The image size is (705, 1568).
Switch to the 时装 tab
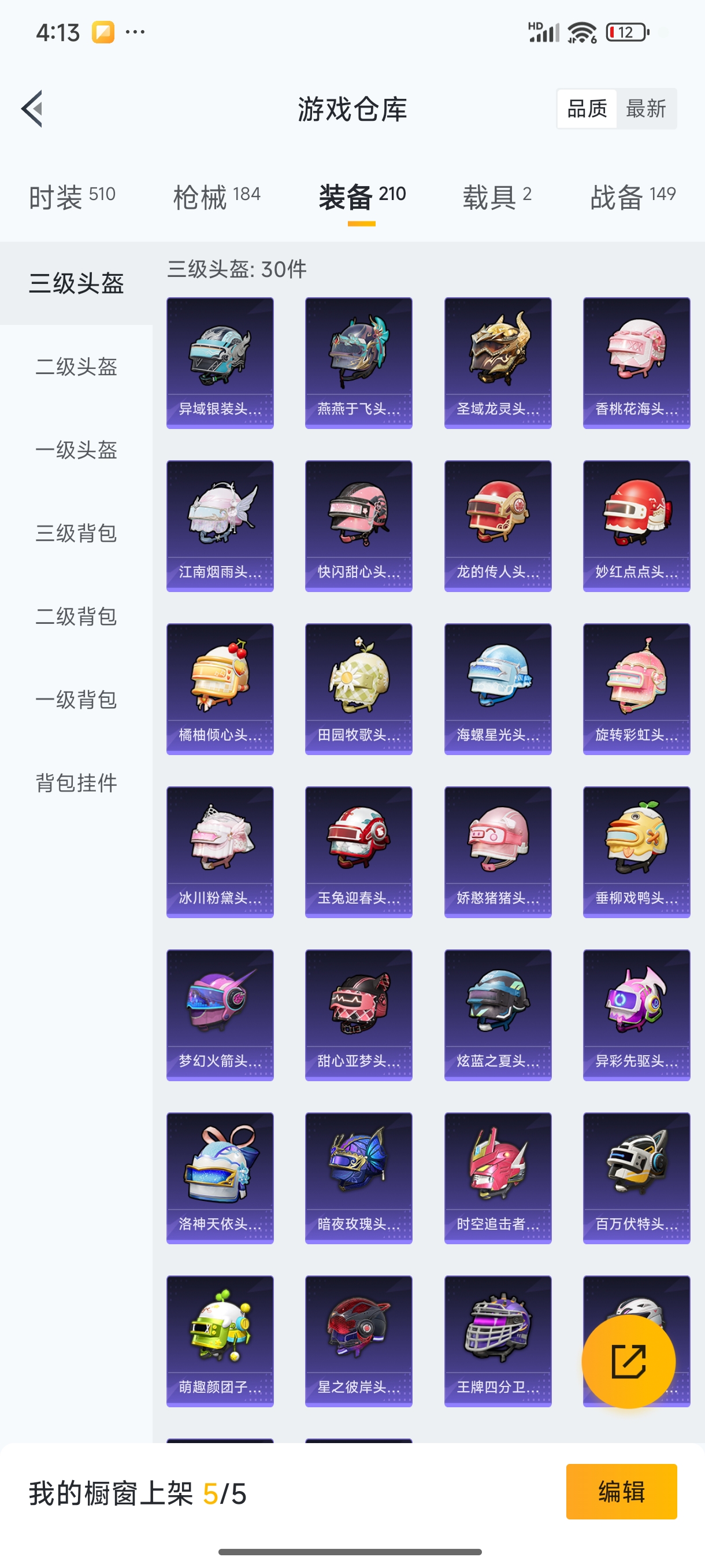[72, 197]
